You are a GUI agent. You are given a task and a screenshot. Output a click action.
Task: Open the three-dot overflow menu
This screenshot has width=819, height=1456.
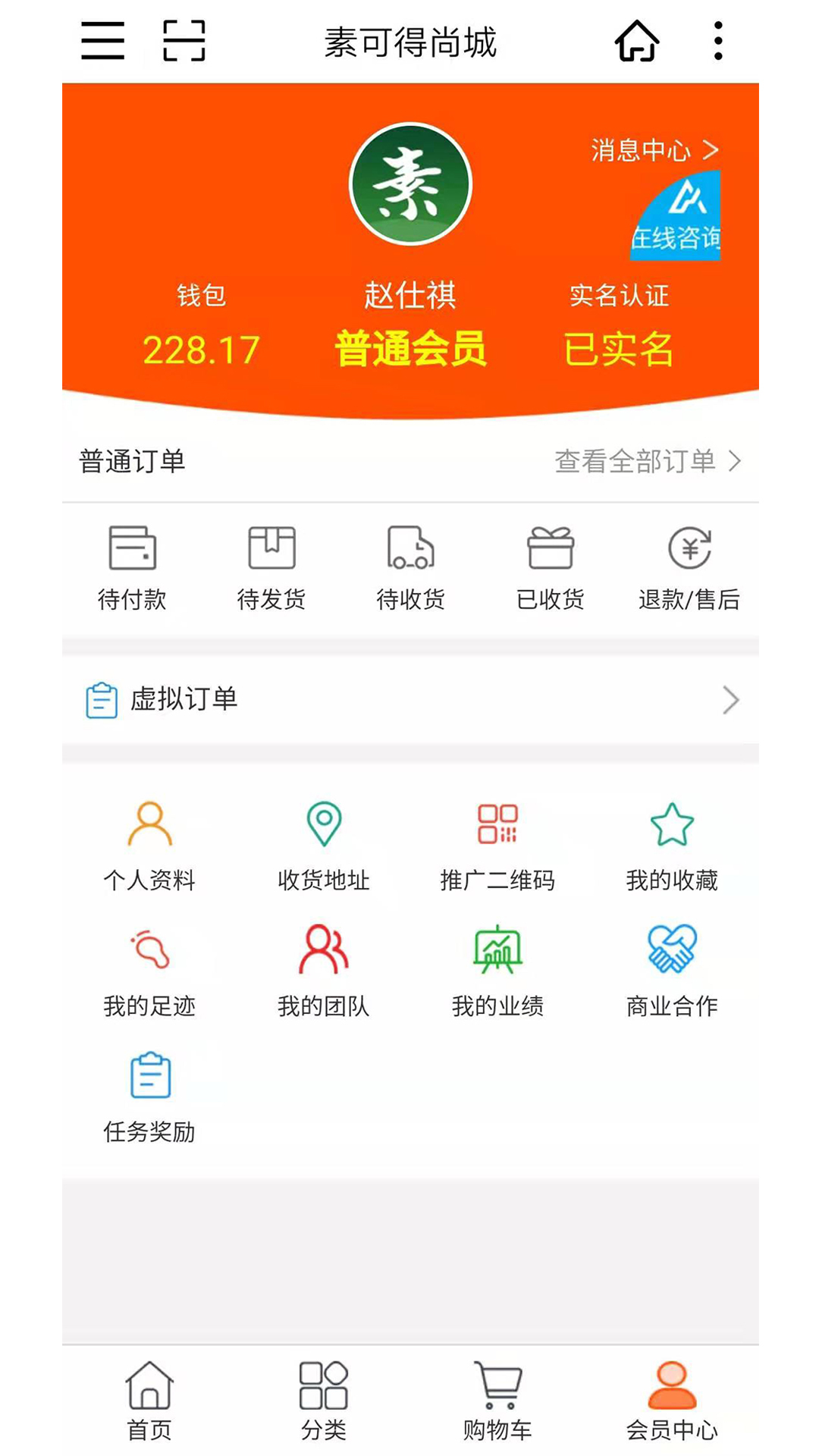pos(717,41)
